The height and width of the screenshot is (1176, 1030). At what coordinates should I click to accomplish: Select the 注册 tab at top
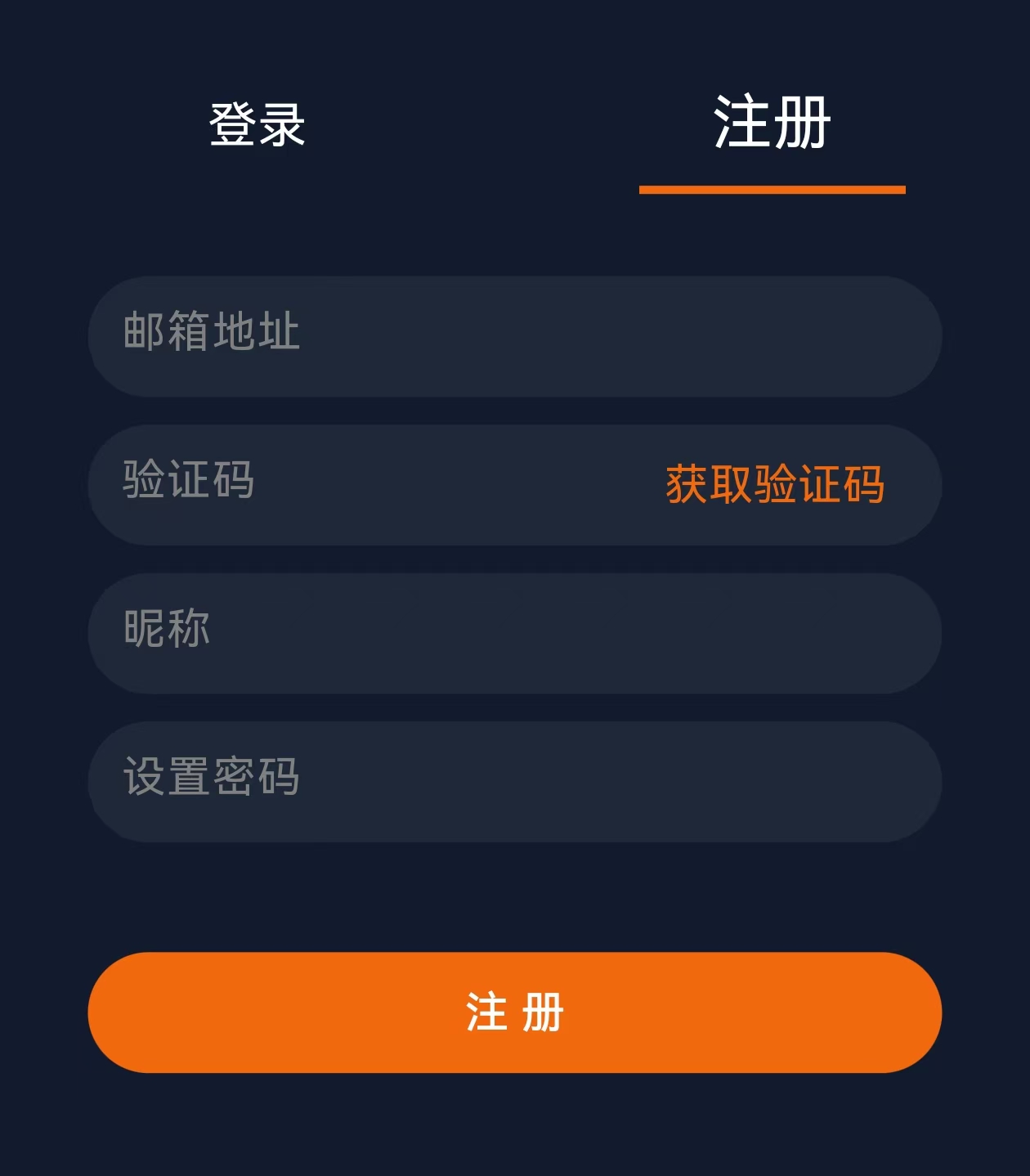click(772, 123)
